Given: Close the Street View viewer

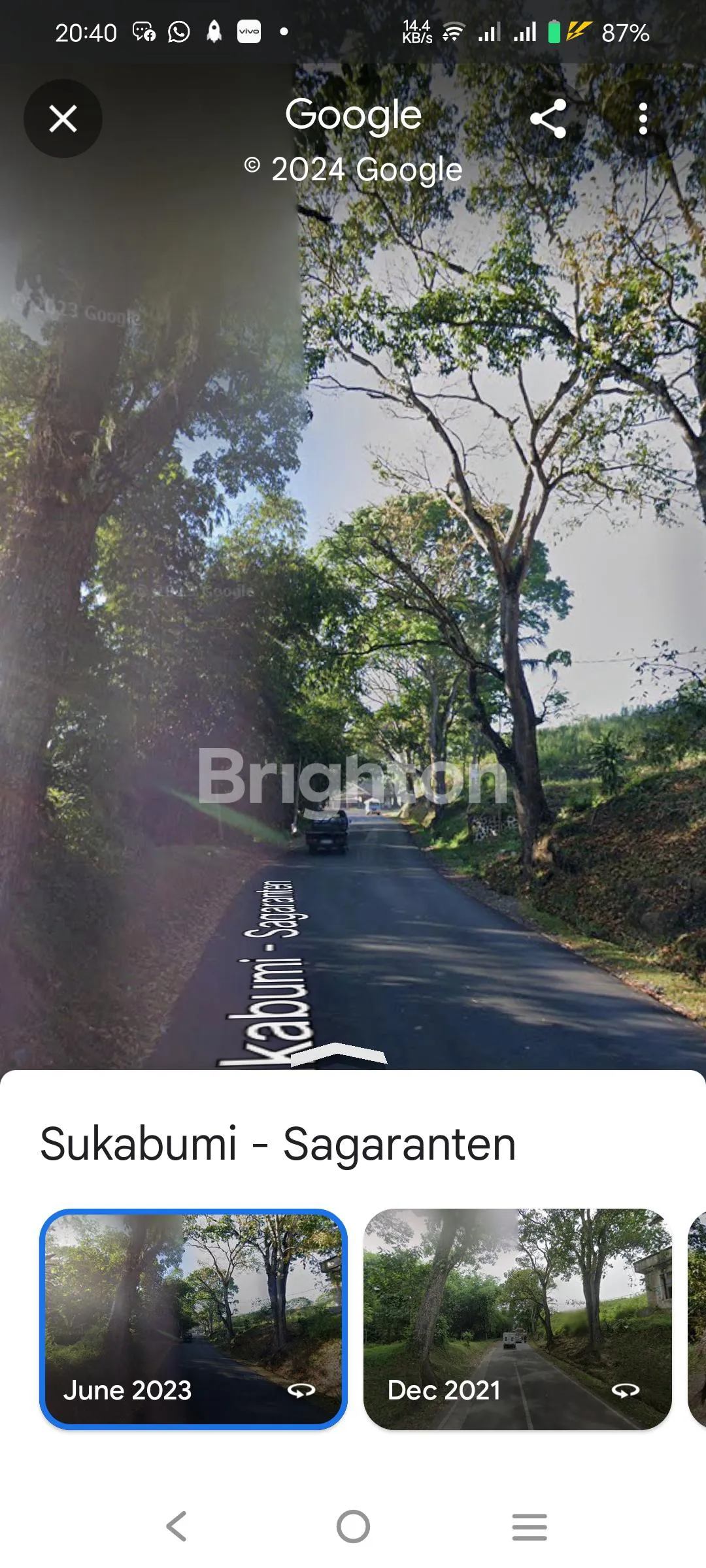Looking at the screenshot, I should click(x=63, y=119).
